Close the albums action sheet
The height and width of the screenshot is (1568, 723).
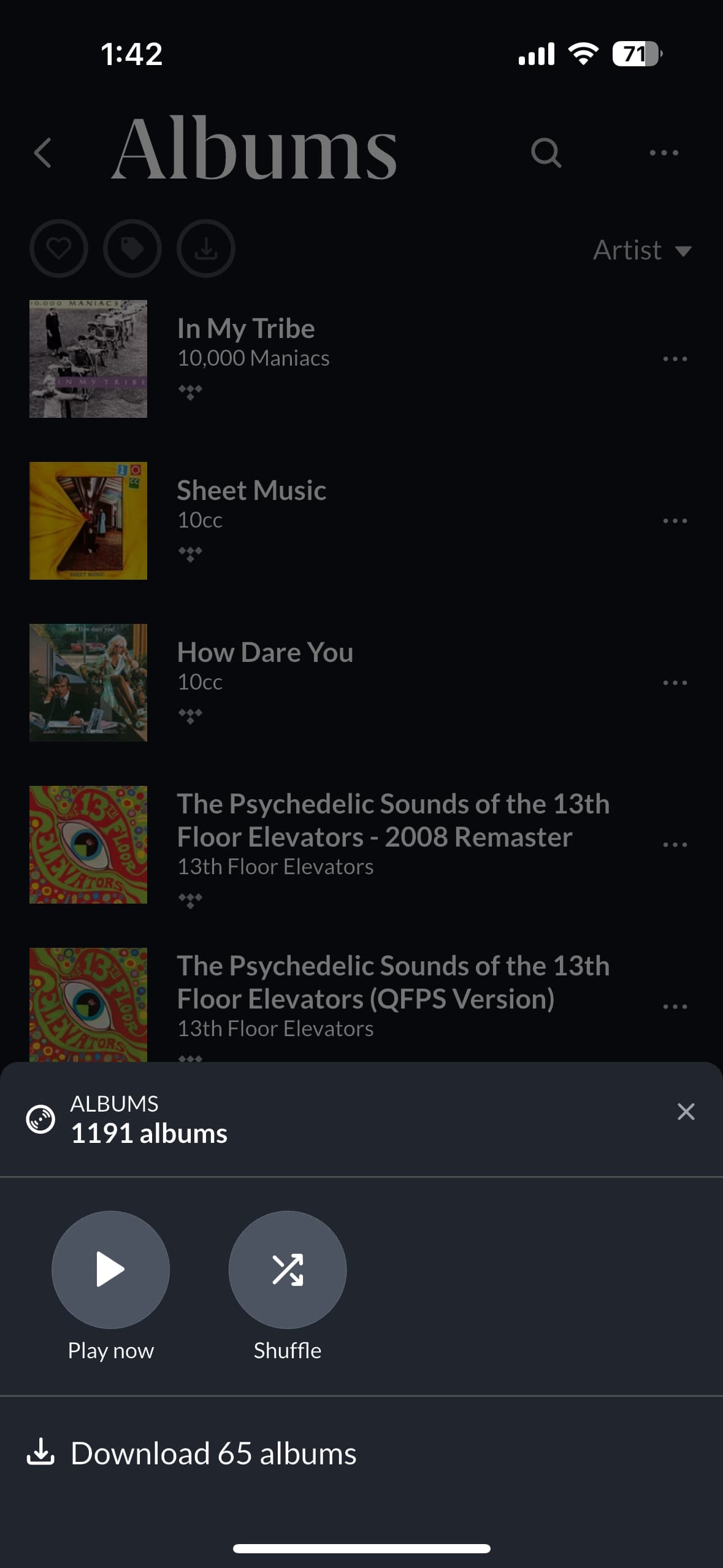coord(686,1112)
